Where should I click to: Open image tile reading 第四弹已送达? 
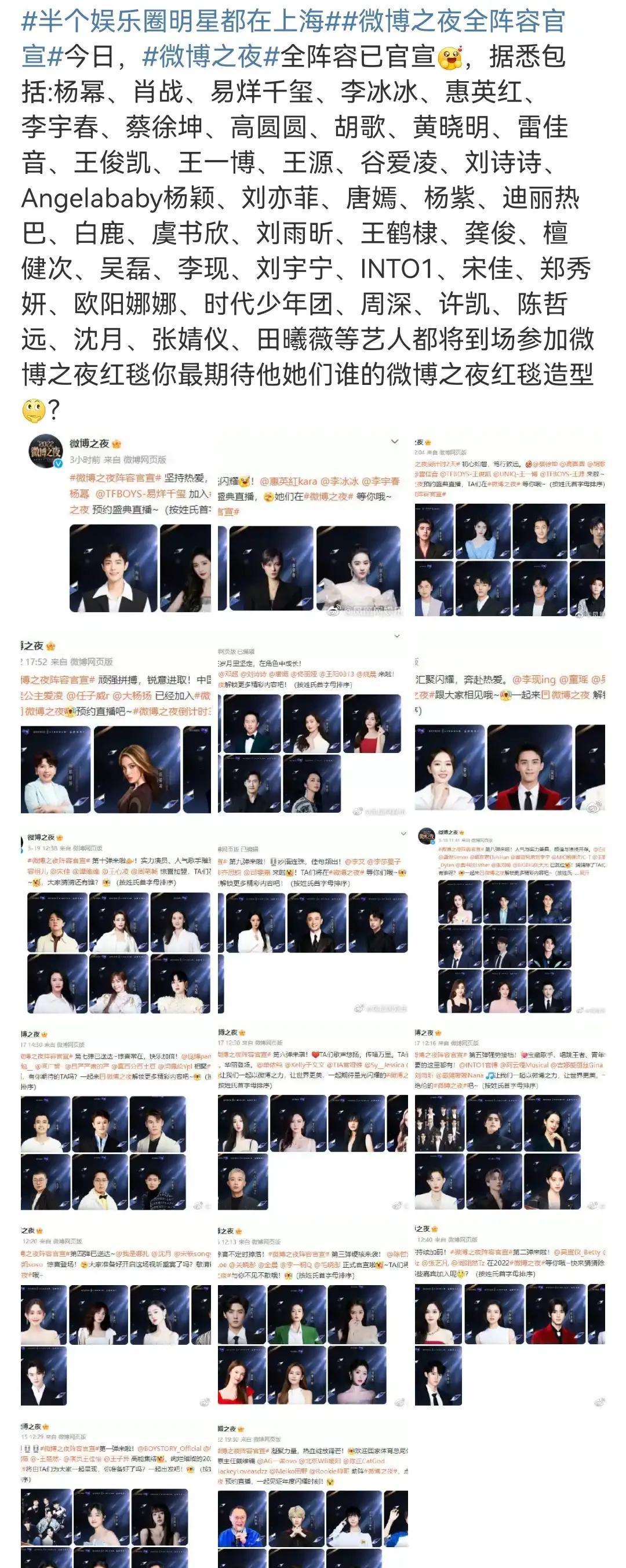116,1316
